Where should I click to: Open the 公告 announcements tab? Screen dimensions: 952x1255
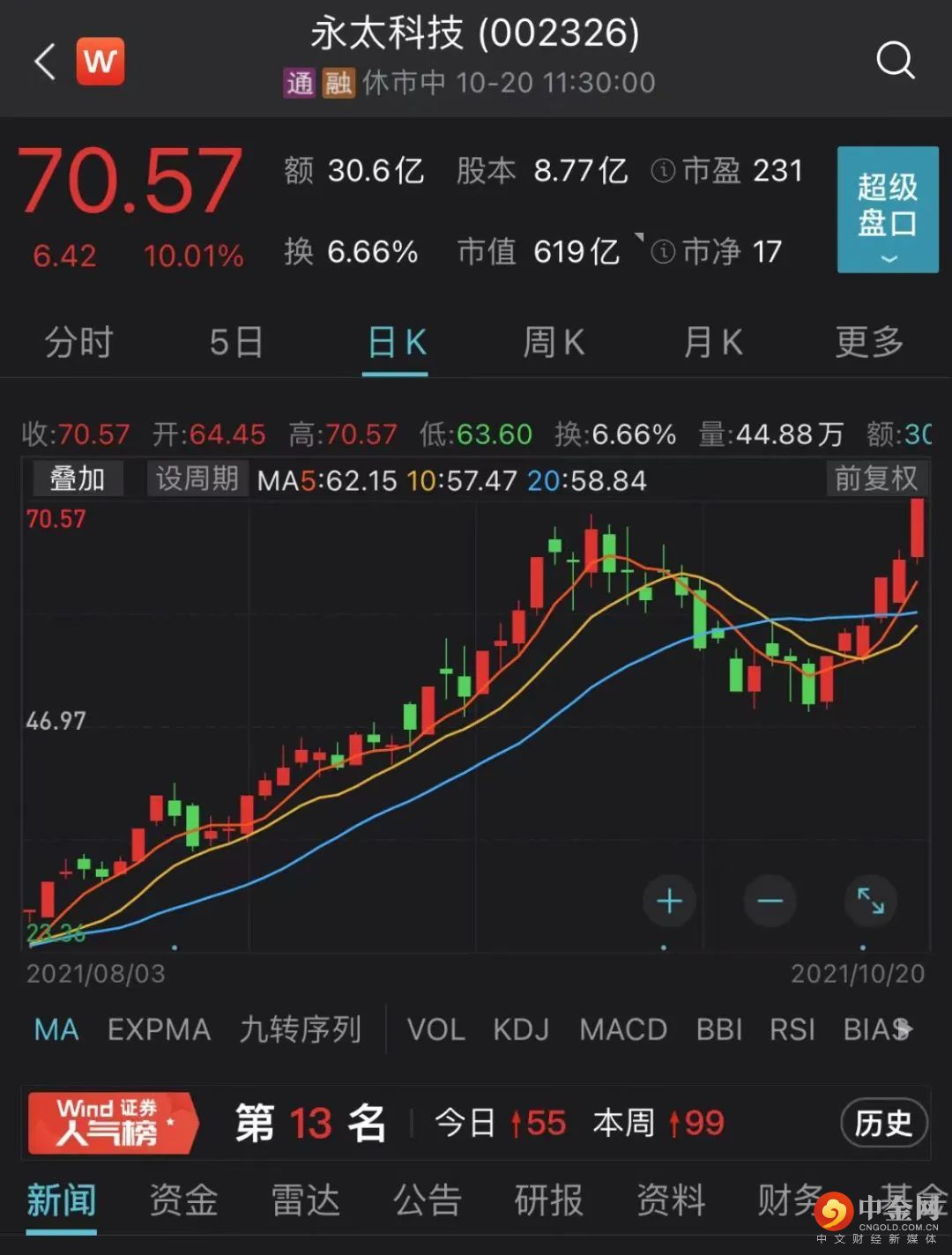click(x=427, y=1200)
